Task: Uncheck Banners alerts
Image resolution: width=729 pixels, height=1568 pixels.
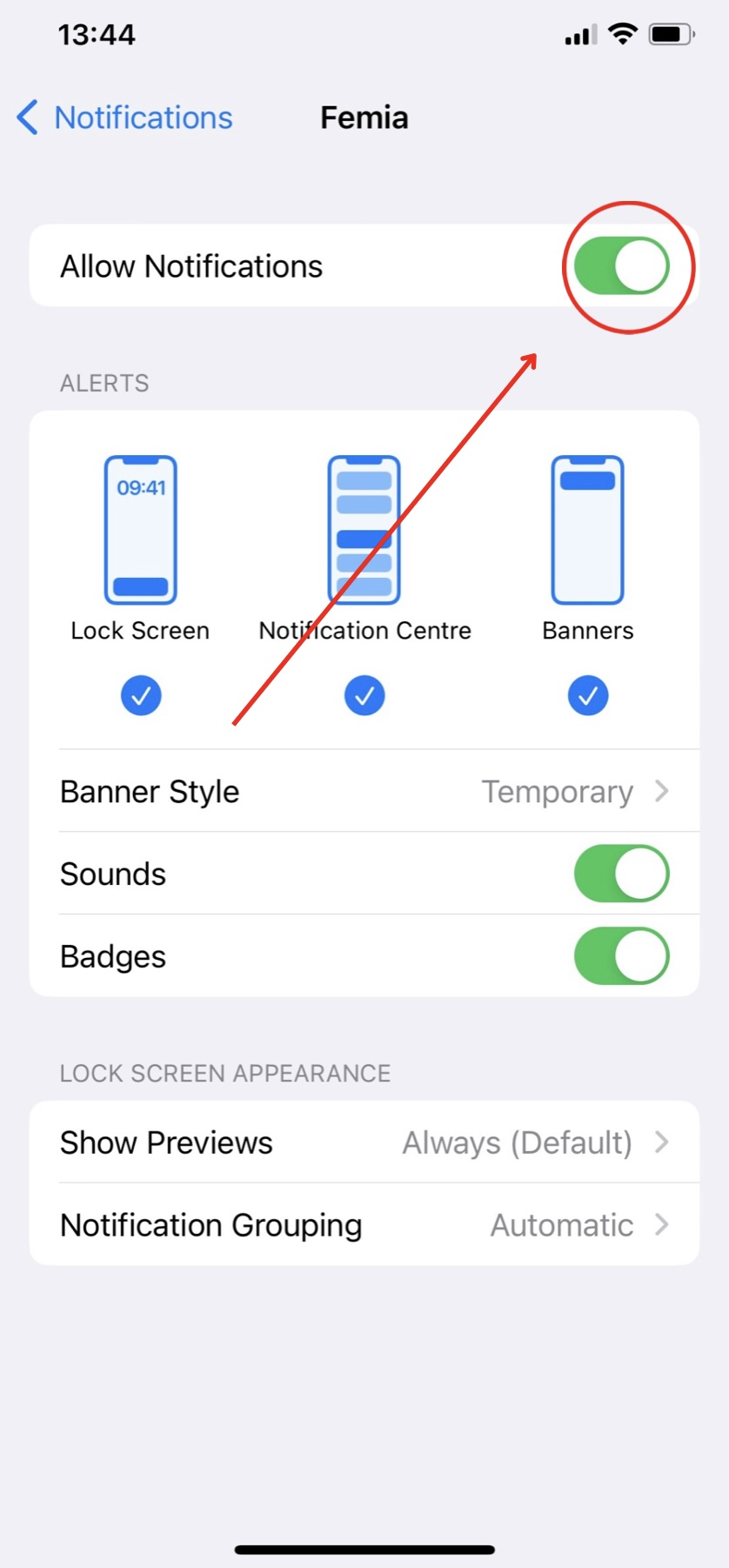Action: click(x=588, y=695)
